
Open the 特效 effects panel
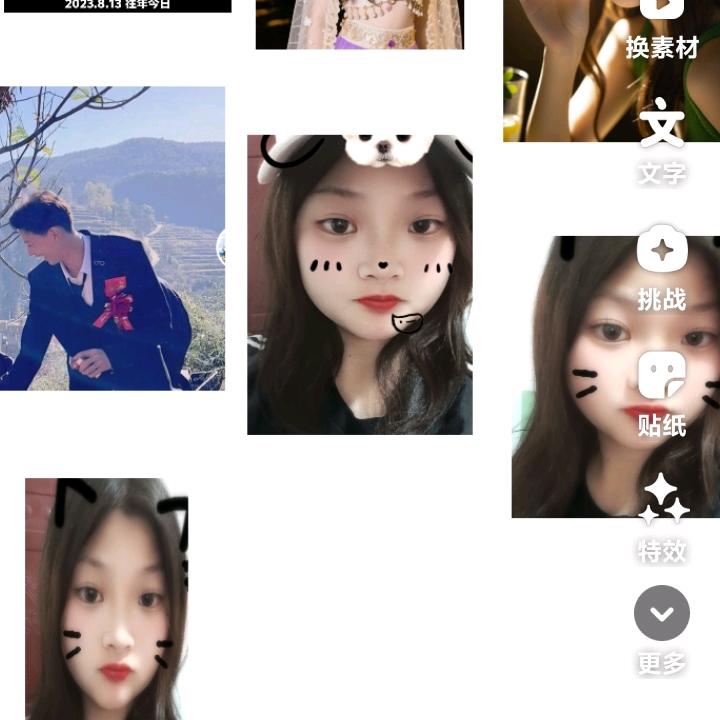663,518
